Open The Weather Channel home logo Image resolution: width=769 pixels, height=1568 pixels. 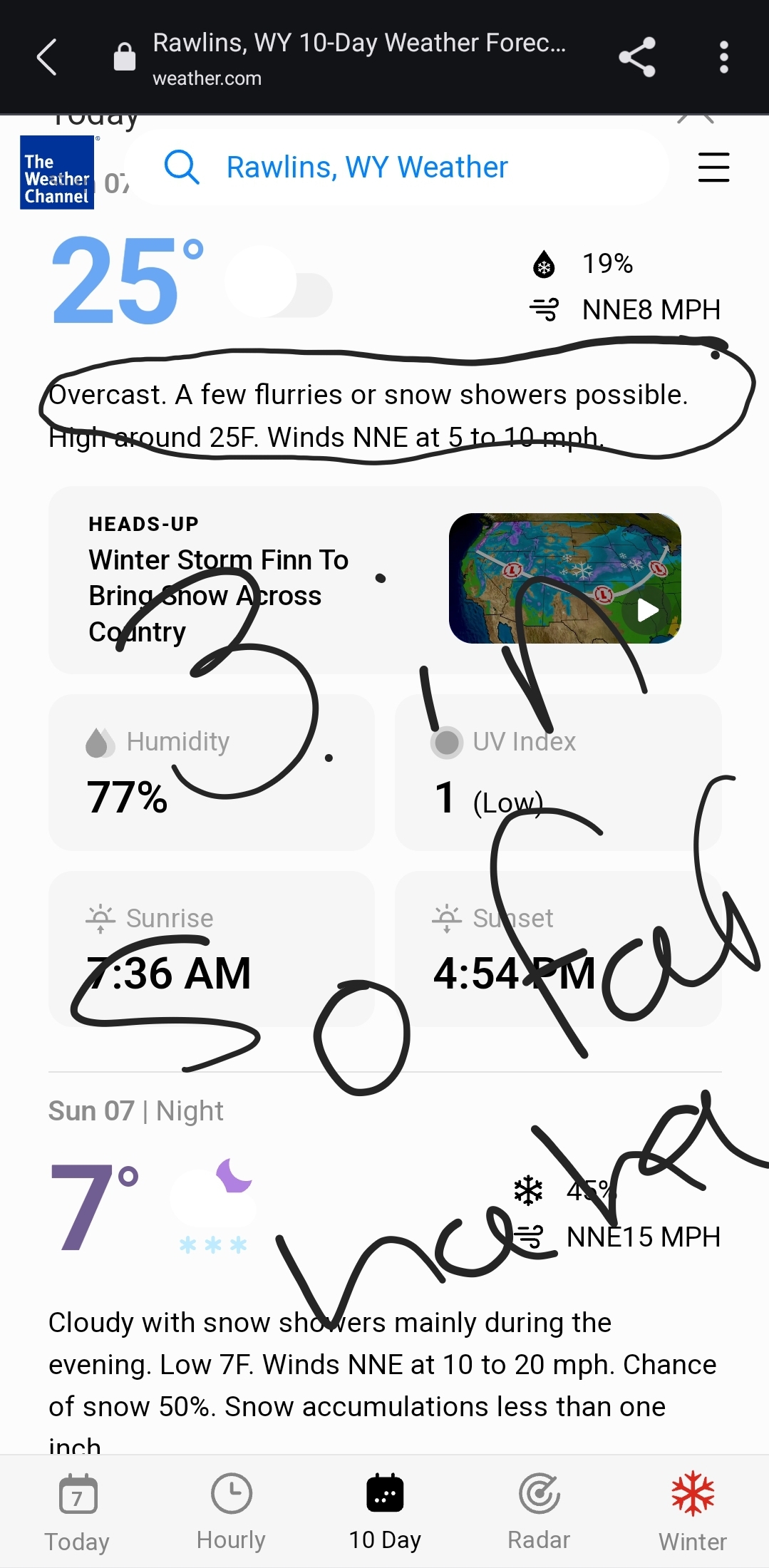(57, 172)
